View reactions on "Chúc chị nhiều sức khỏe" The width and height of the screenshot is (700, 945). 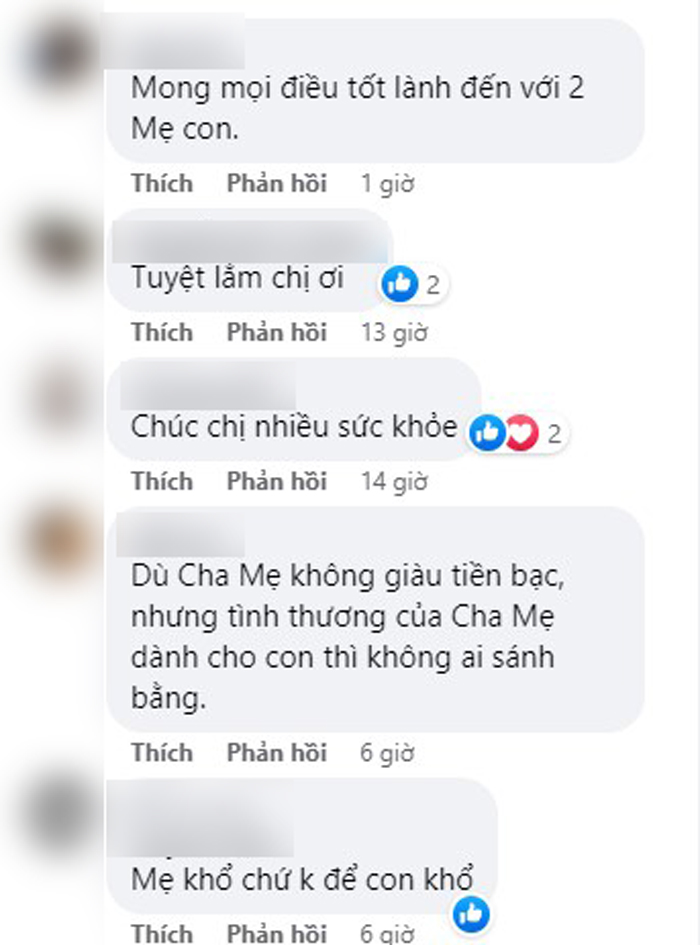tap(518, 433)
